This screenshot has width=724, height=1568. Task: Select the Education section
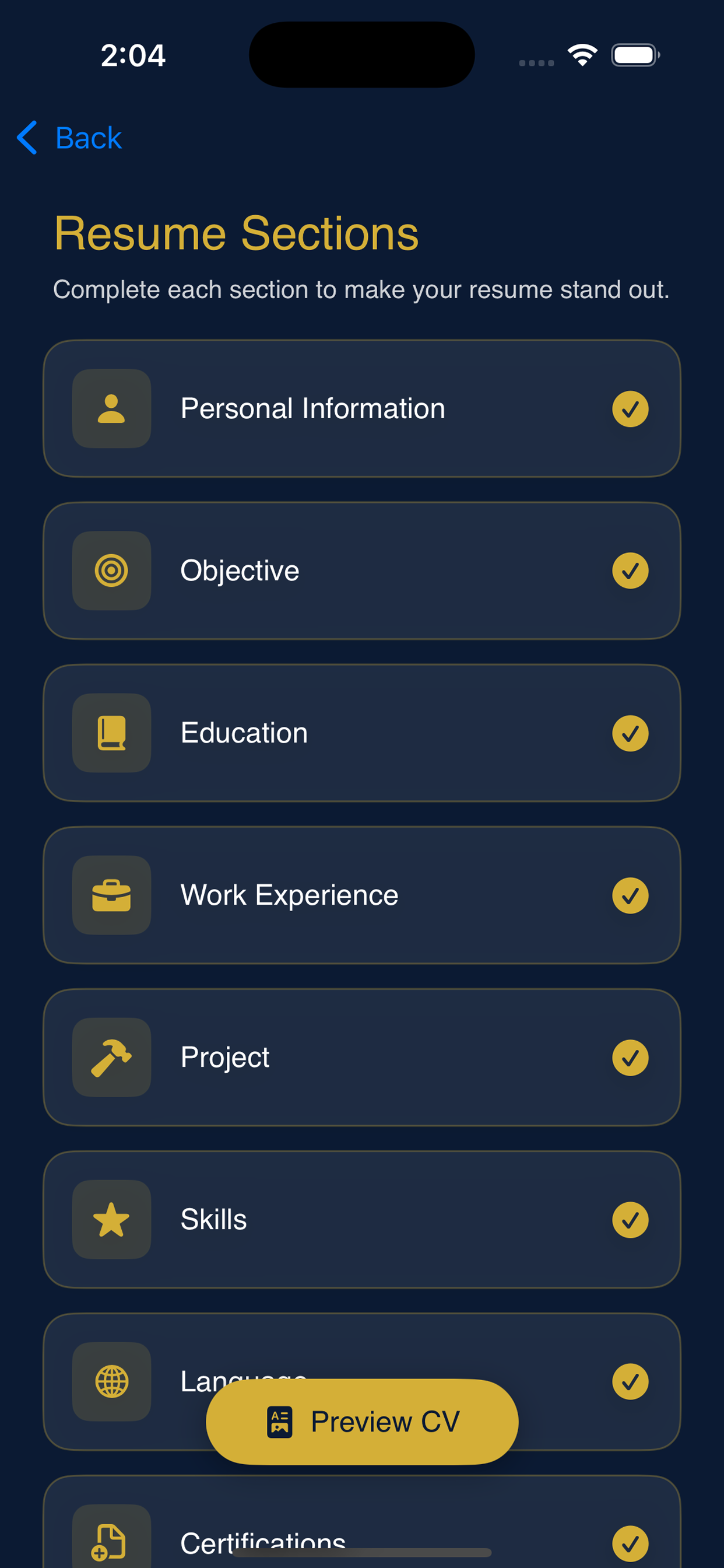(361, 733)
